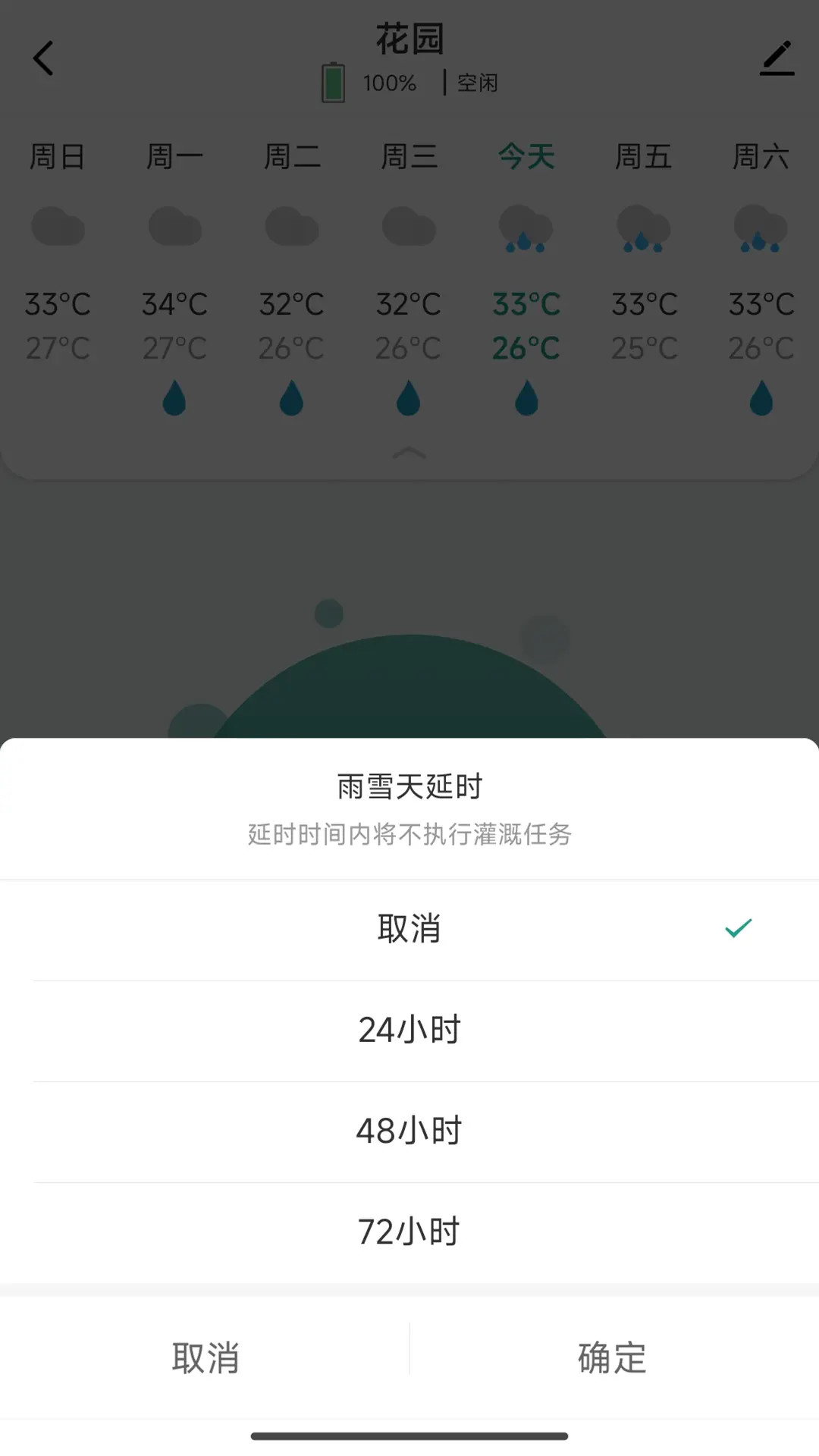Select the 48小时 delay option
Viewport: 819px width, 1456px height.
click(409, 1130)
